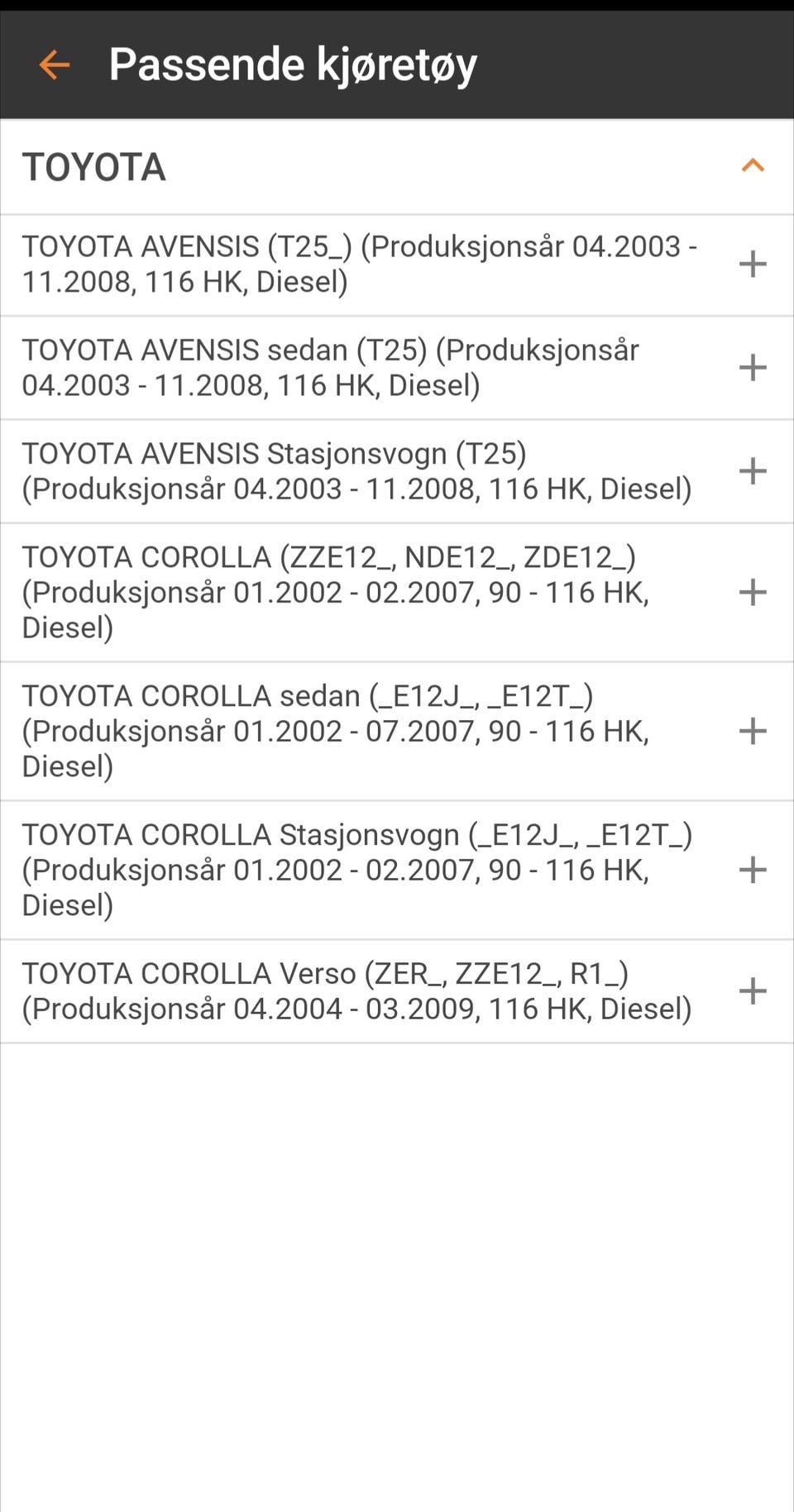Expand TOYOTA AVENSIS Stasjonsvogn (T25) entry
The image size is (794, 1512).
pos(753,471)
